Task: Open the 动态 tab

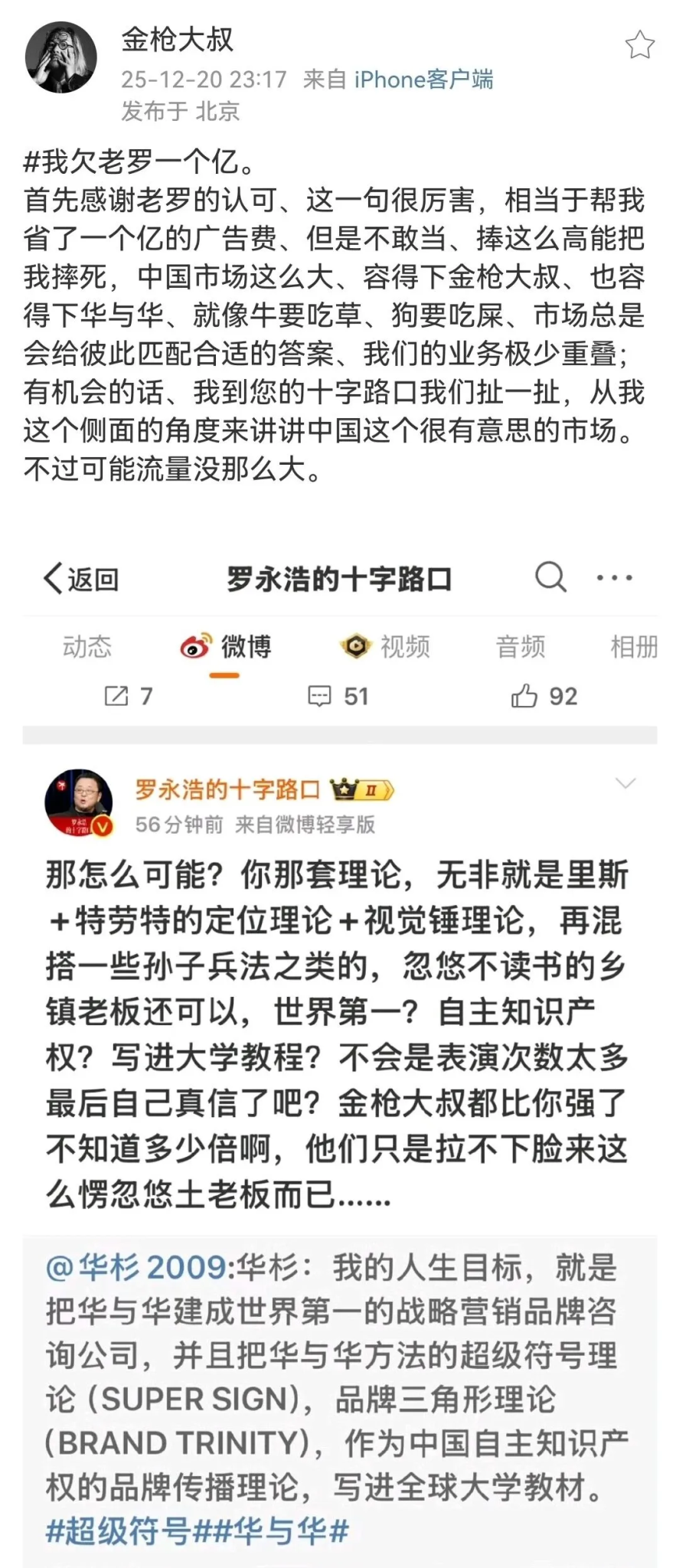Action: 87,647
